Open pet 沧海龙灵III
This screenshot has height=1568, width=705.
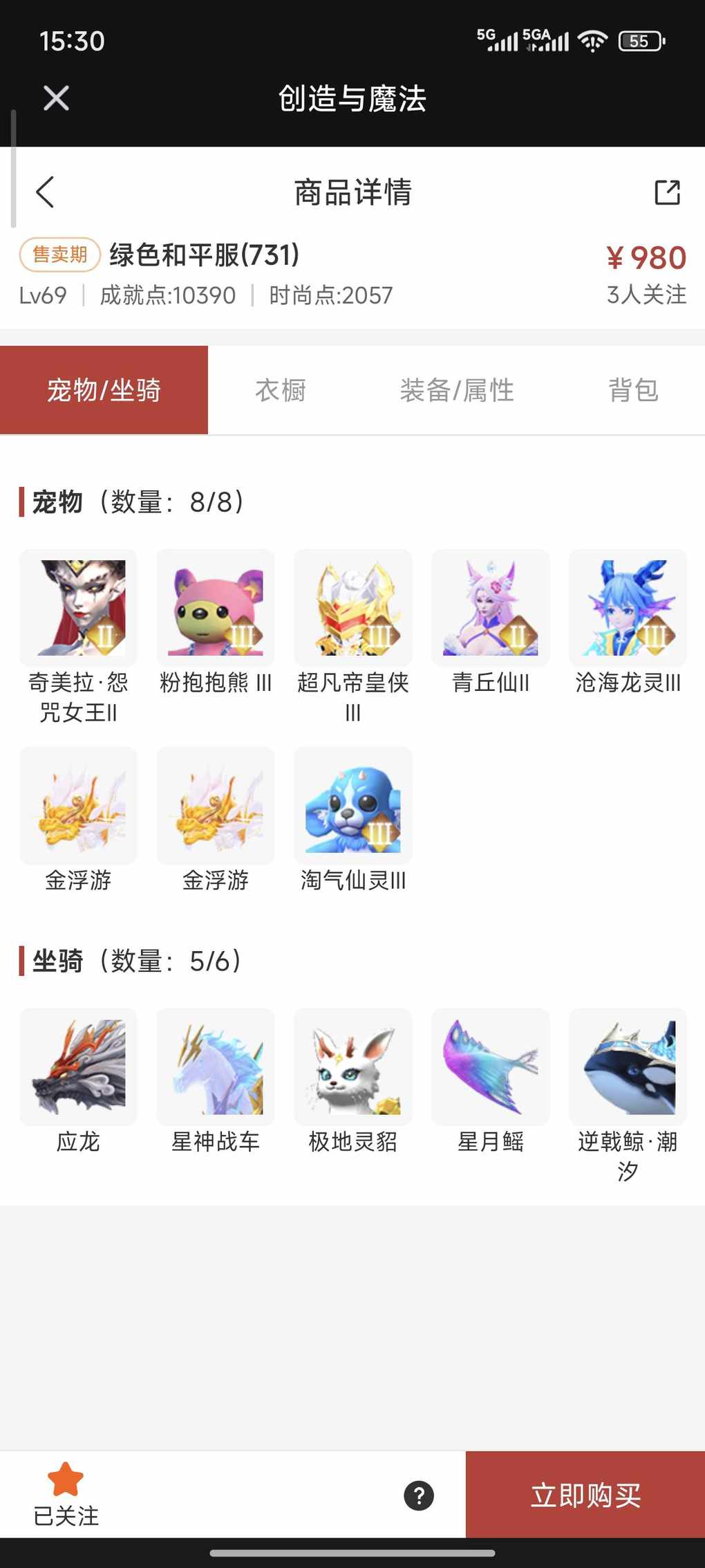(x=628, y=609)
